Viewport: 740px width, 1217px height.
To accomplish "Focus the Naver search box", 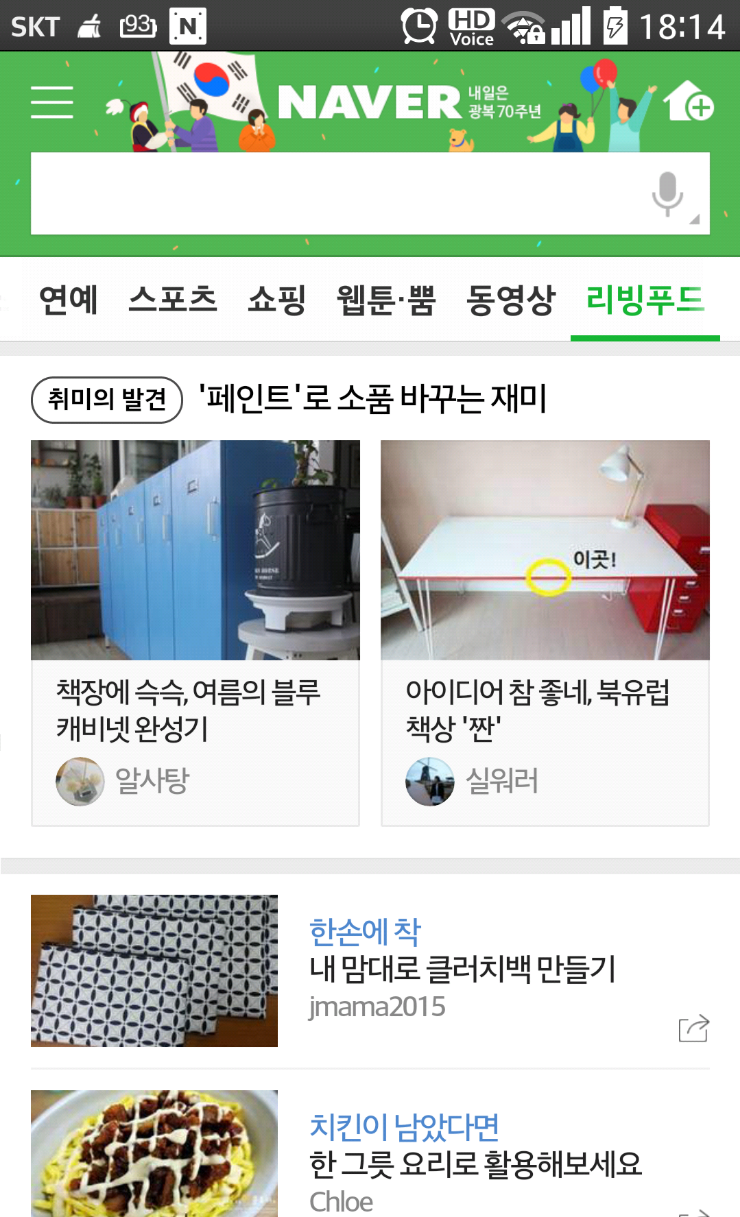I will click(335, 193).
